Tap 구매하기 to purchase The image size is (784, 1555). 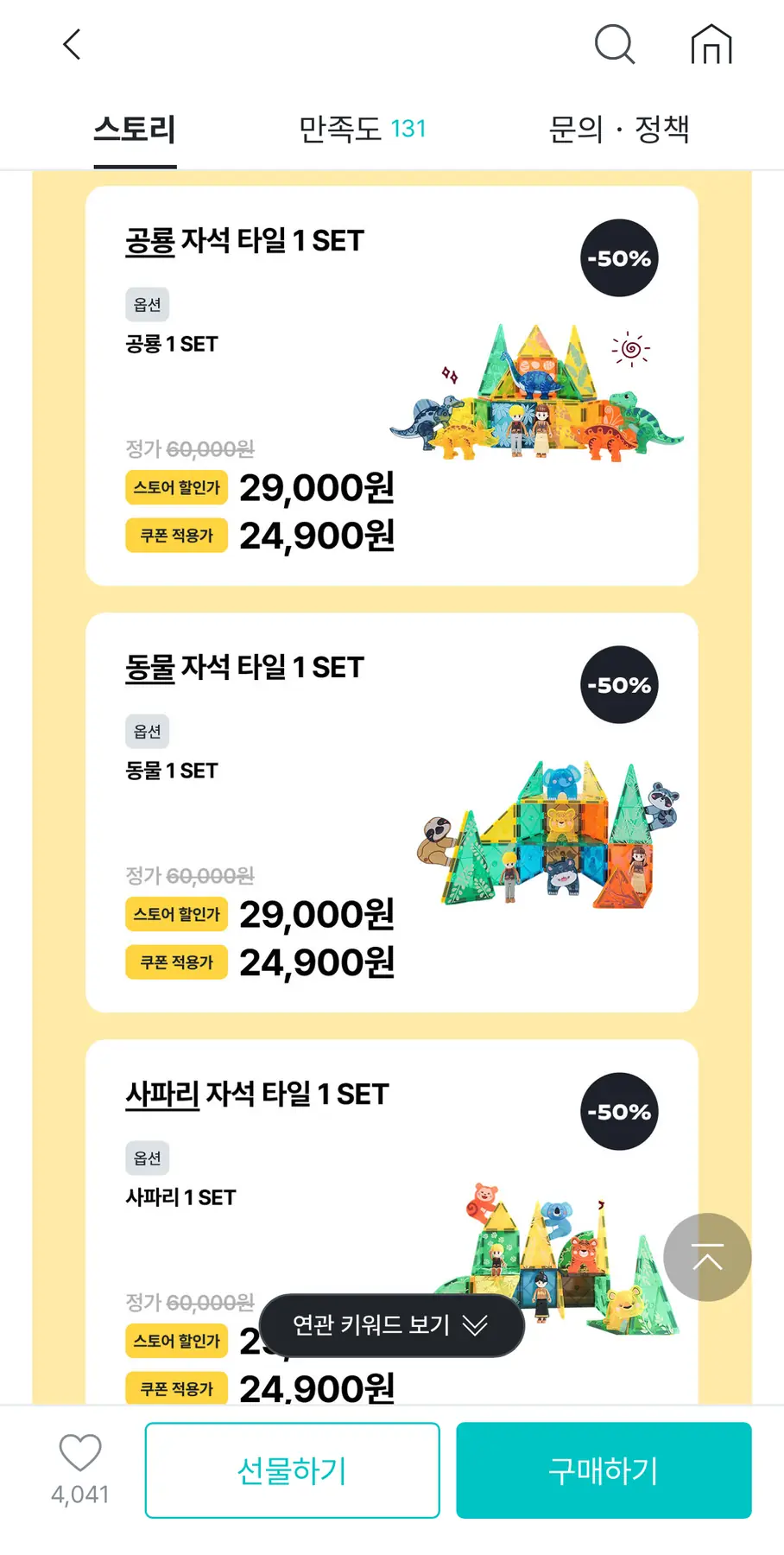[604, 1470]
